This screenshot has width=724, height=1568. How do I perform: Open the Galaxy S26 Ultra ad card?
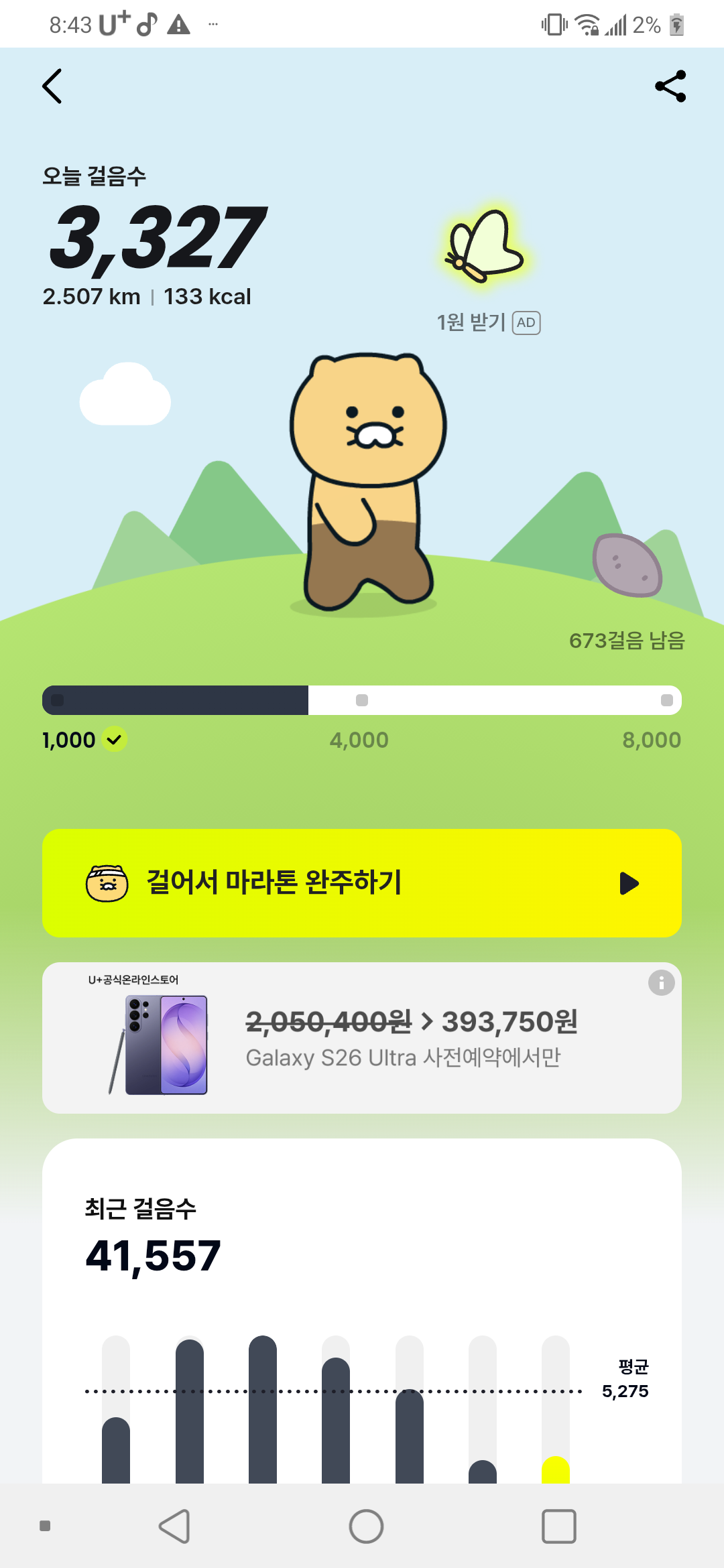362,1038
